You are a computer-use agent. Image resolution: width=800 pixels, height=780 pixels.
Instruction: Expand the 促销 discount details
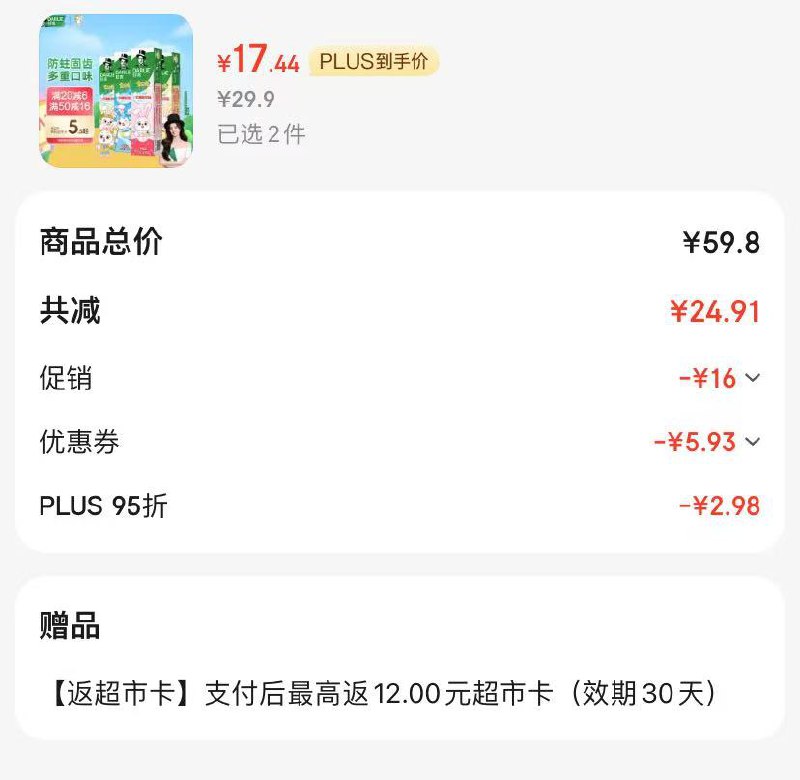pos(753,378)
